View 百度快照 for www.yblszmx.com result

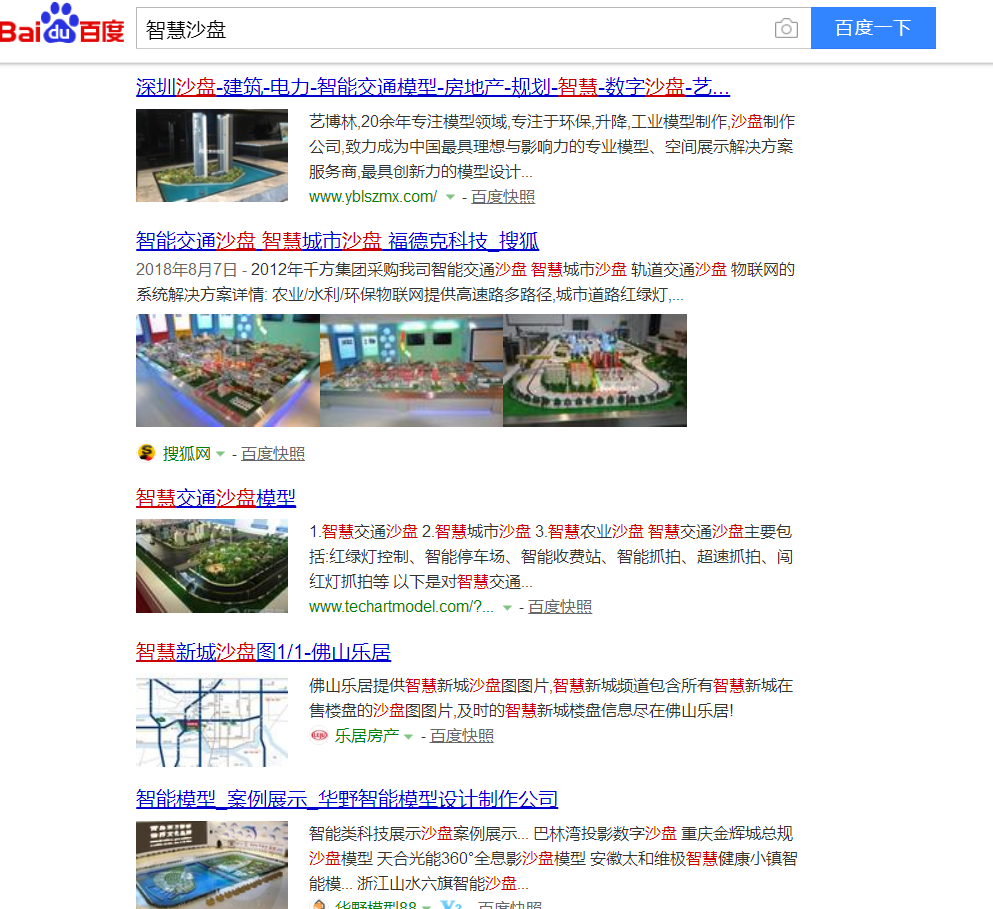pos(503,197)
